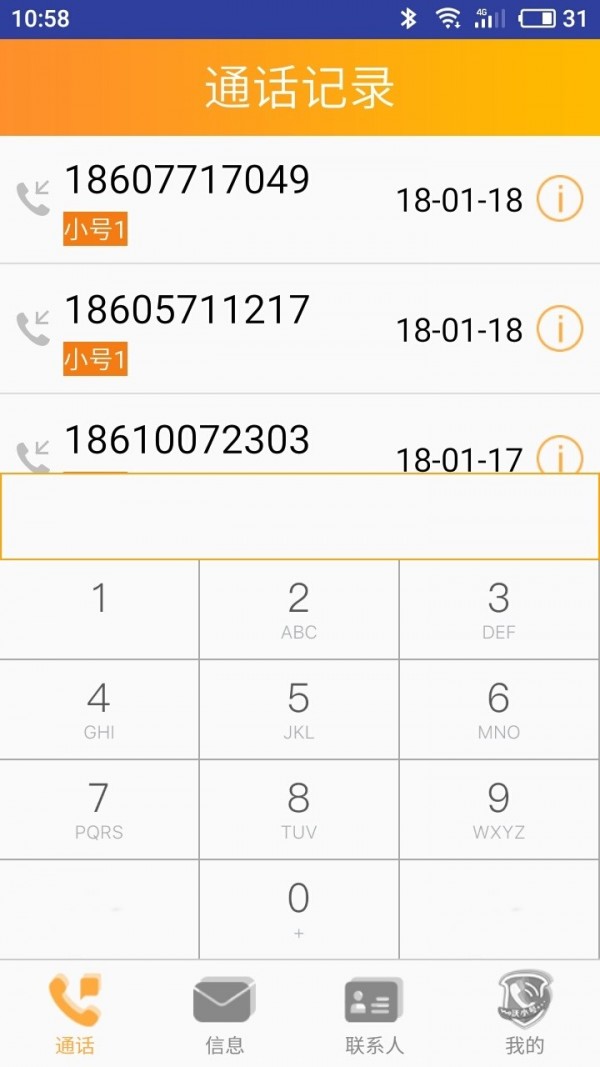The width and height of the screenshot is (600, 1067).
Task: Dial digit 8 TUV on the keypad
Action: [299, 810]
